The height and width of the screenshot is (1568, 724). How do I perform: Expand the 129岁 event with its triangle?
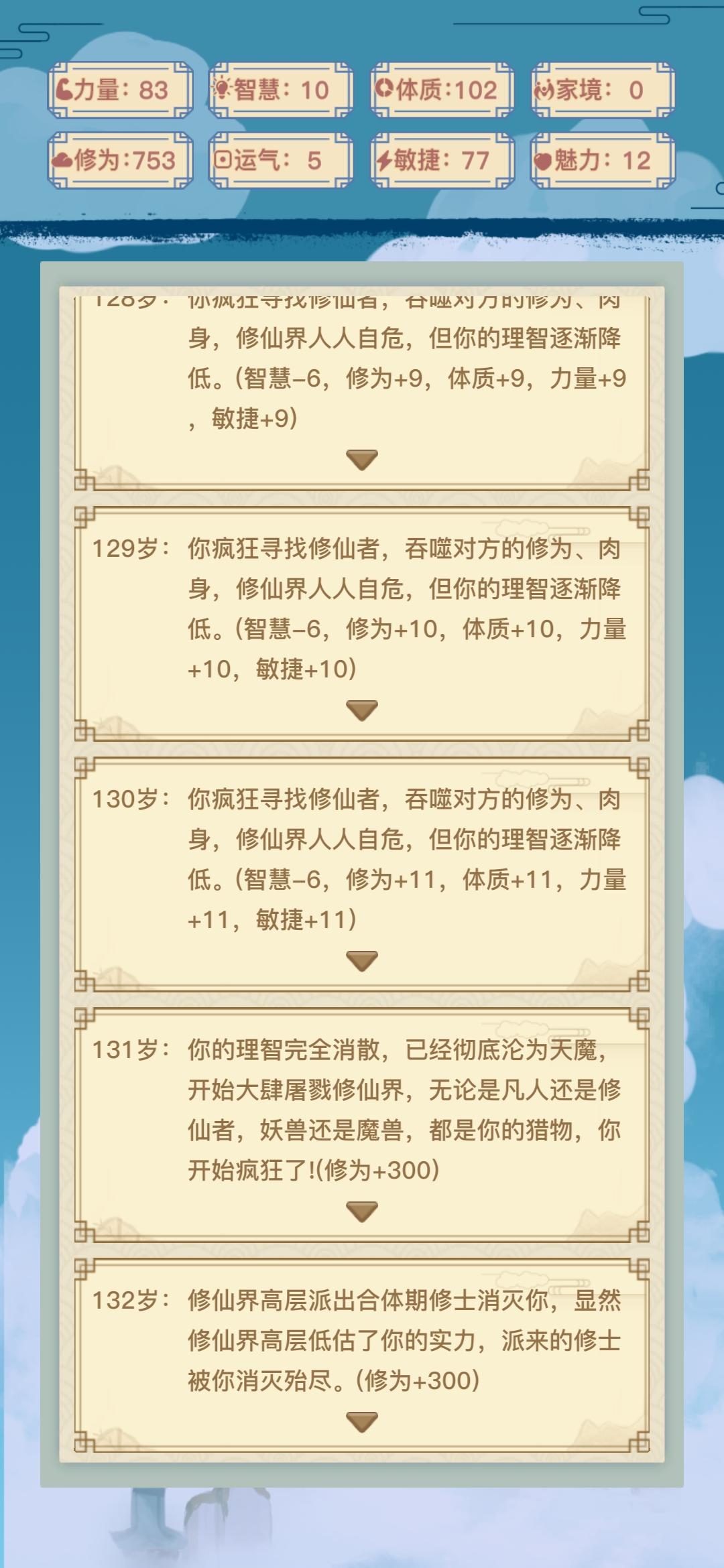(x=362, y=708)
